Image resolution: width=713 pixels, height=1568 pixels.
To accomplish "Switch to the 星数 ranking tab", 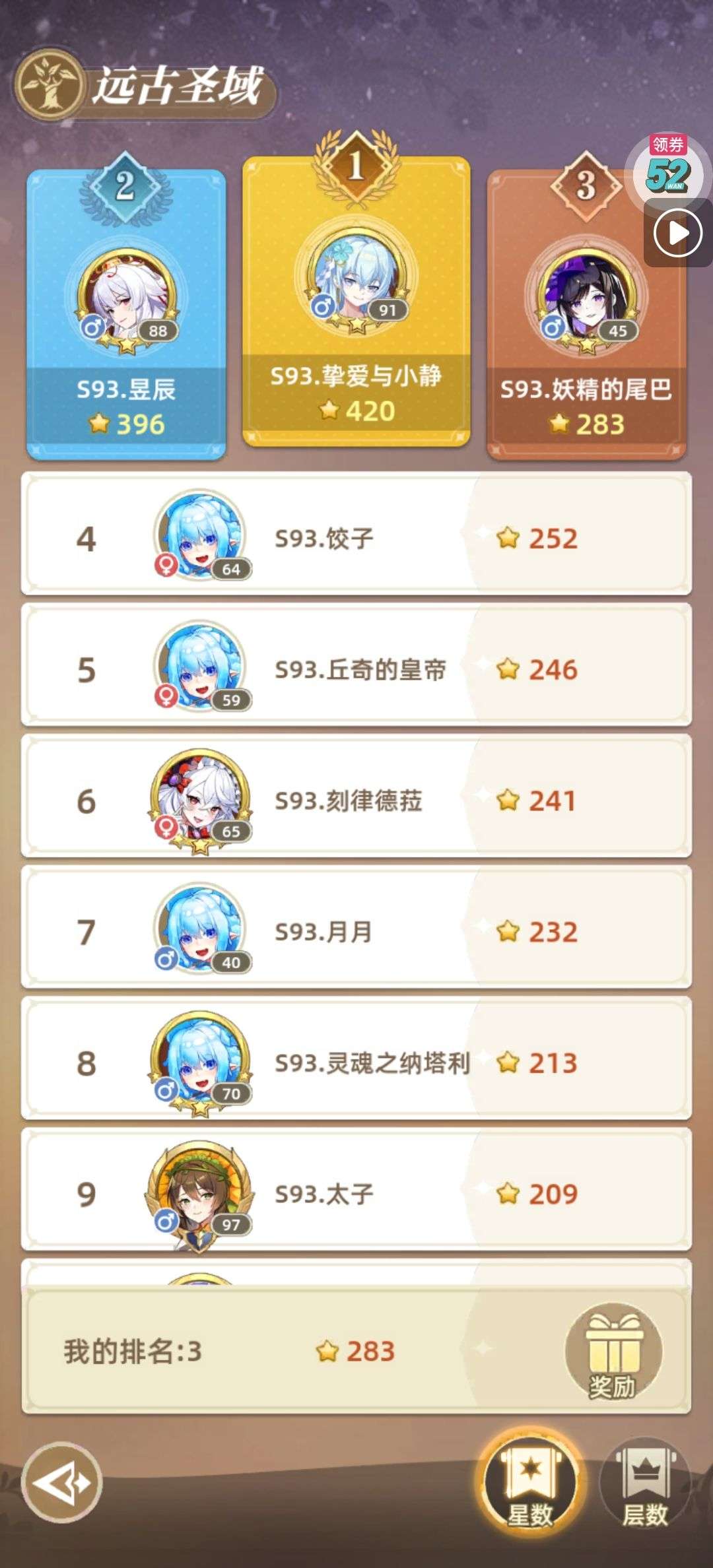I will tap(531, 1483).
